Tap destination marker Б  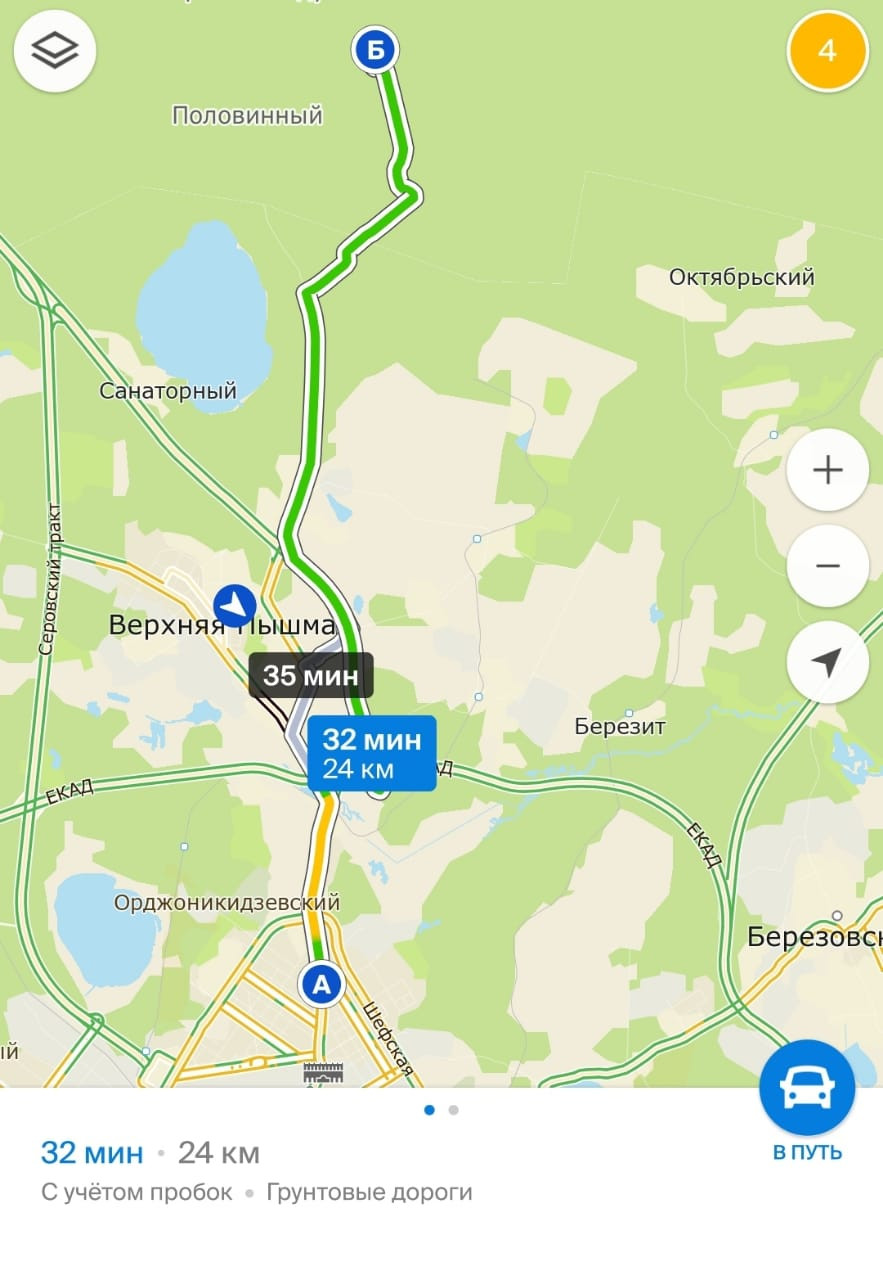[x=375, y=51]
